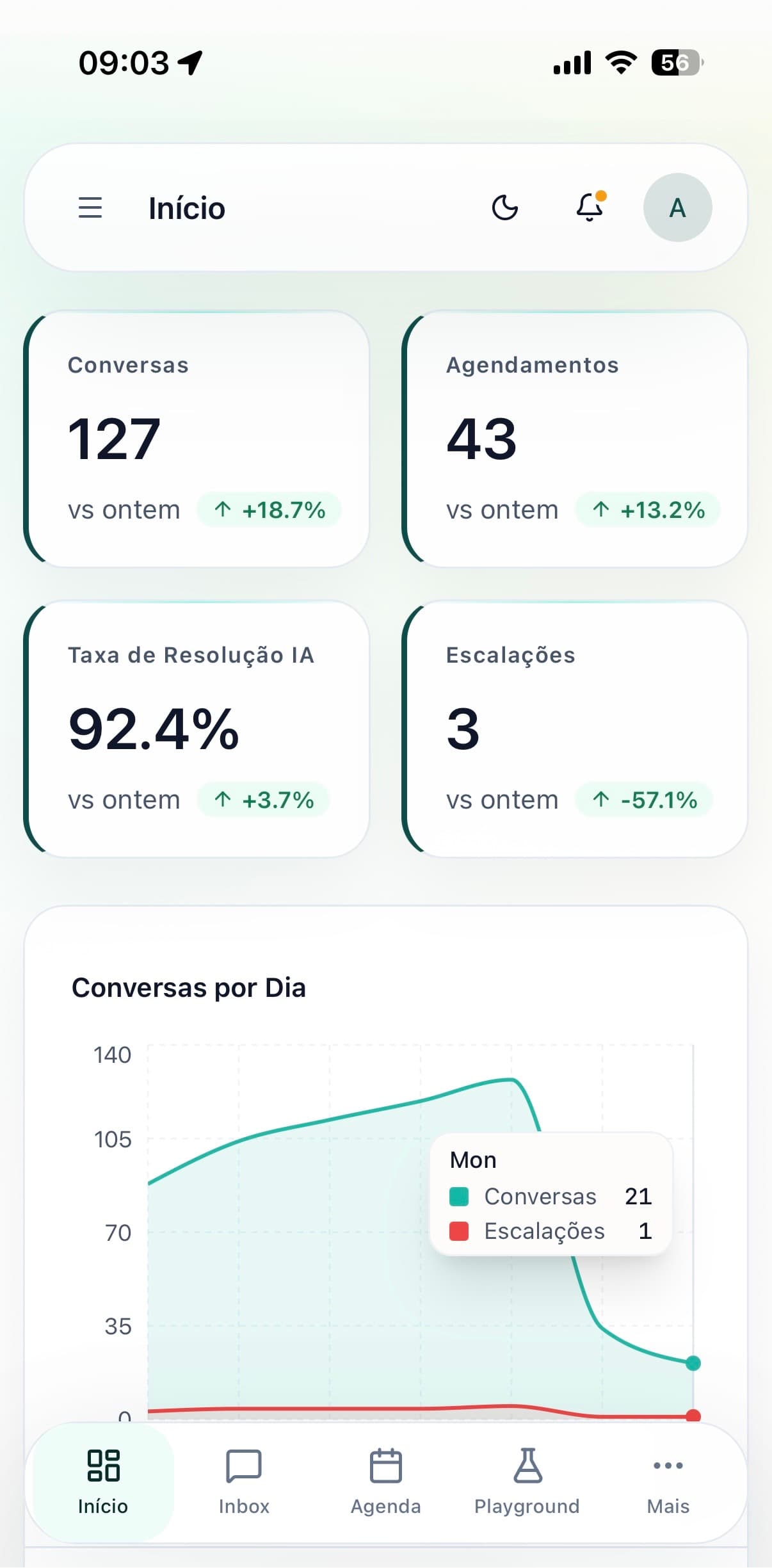Tap the teal Conversas color swatch in tooltip
This screenshot has width=772, height=1568.
[x=459, y=1196]
